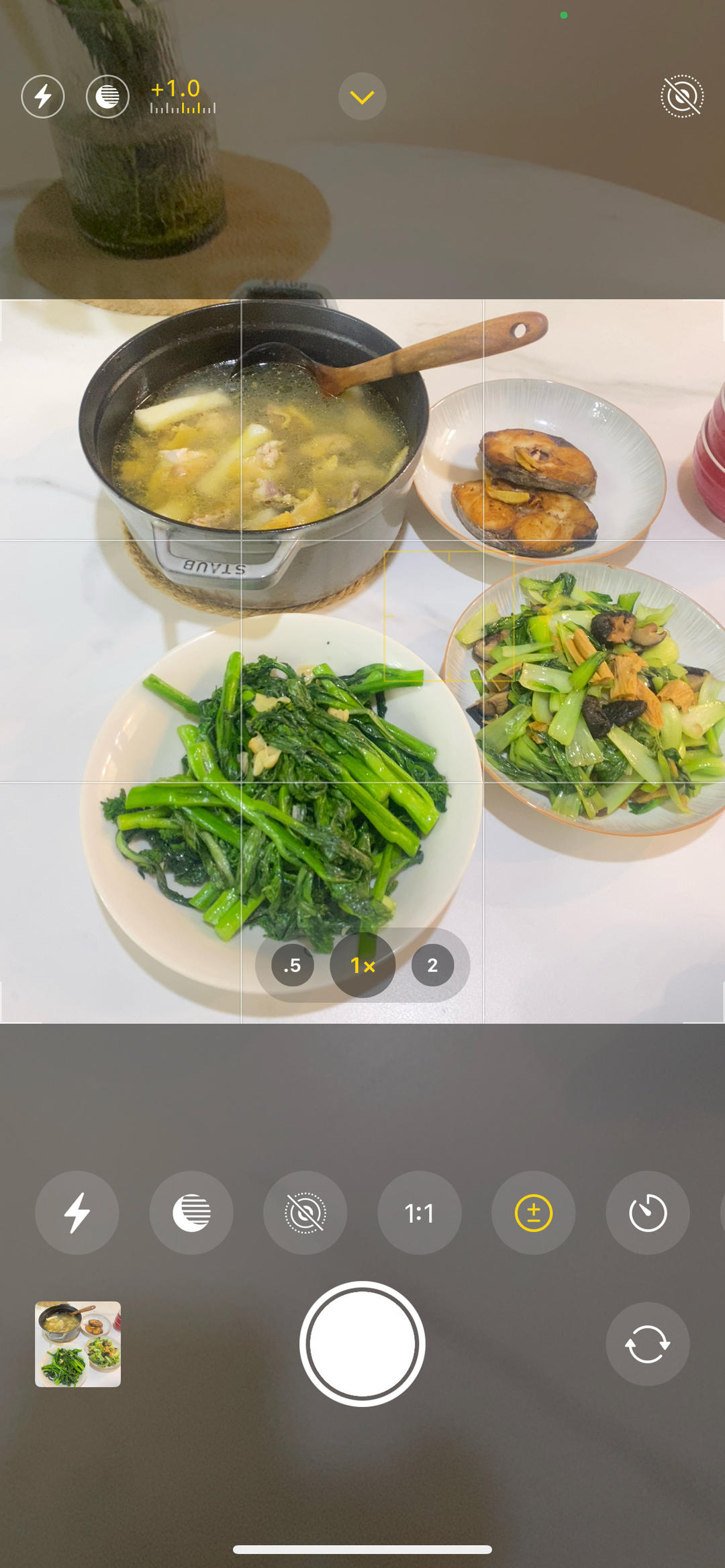725x1568 pixels.
Task: Zoom in to 2x
Action: pyautogui.click(x=432, y=965)
